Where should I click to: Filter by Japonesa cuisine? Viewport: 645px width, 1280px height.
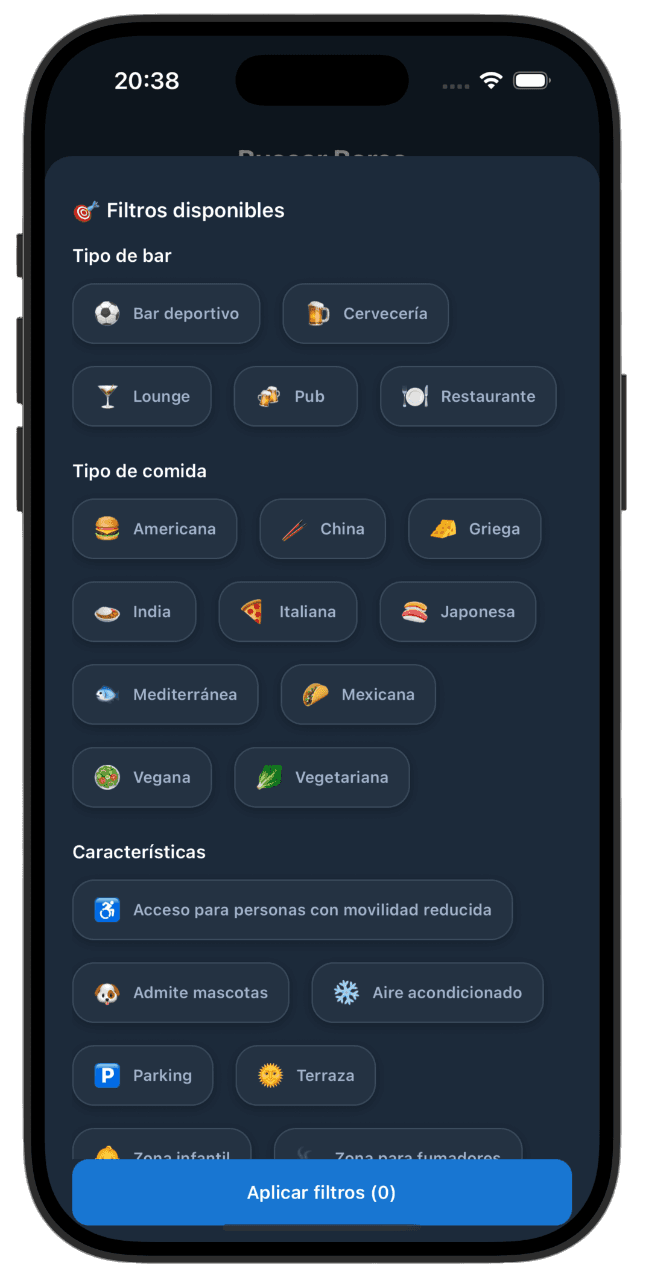click(x=458, y=612)
